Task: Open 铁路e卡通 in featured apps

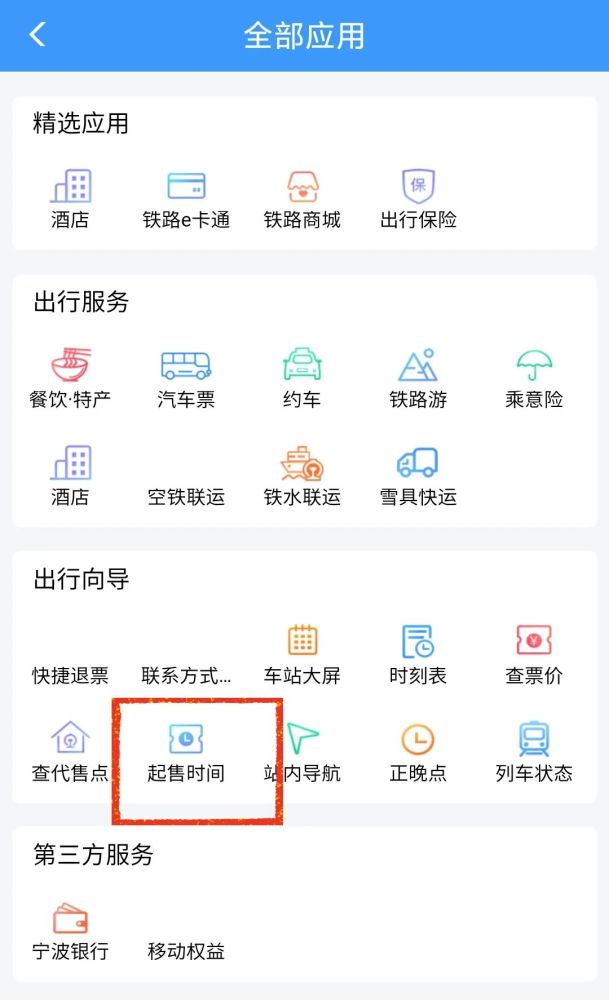Action: point(186,199)
